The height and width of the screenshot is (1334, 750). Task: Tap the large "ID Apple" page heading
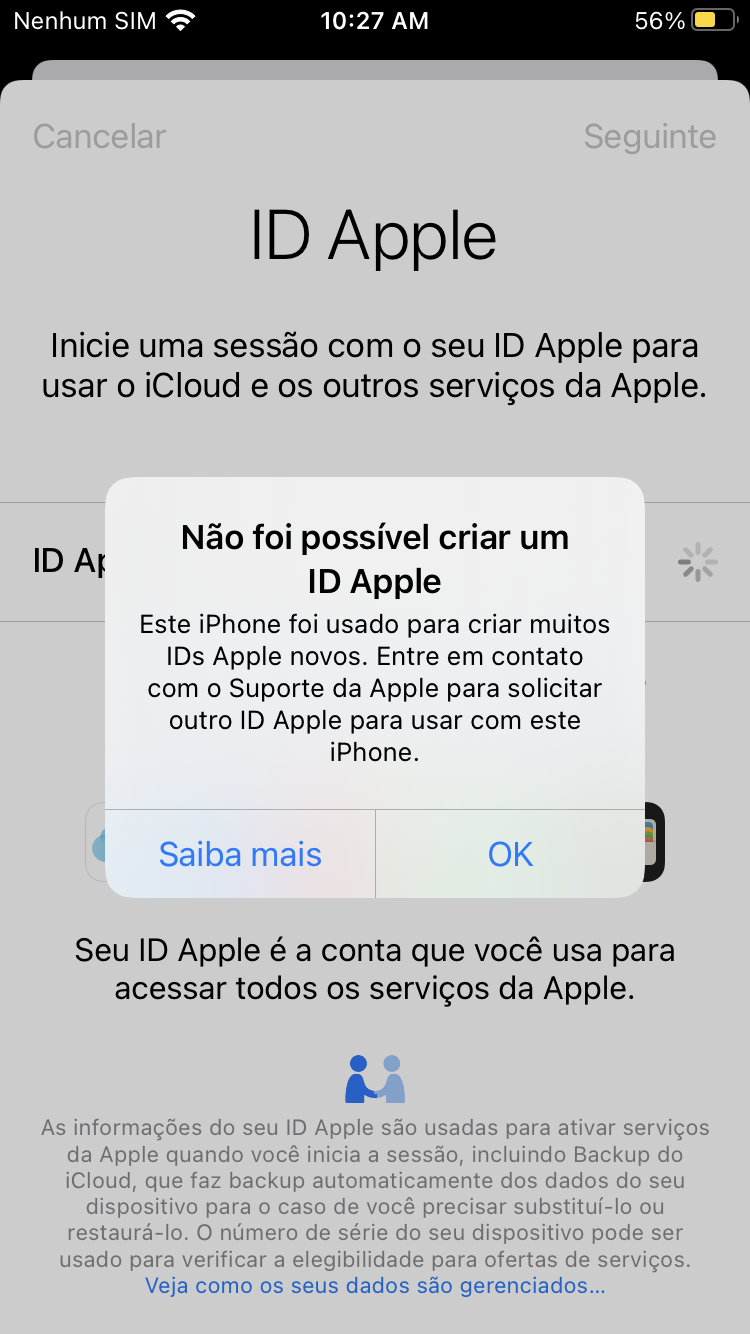374,234
